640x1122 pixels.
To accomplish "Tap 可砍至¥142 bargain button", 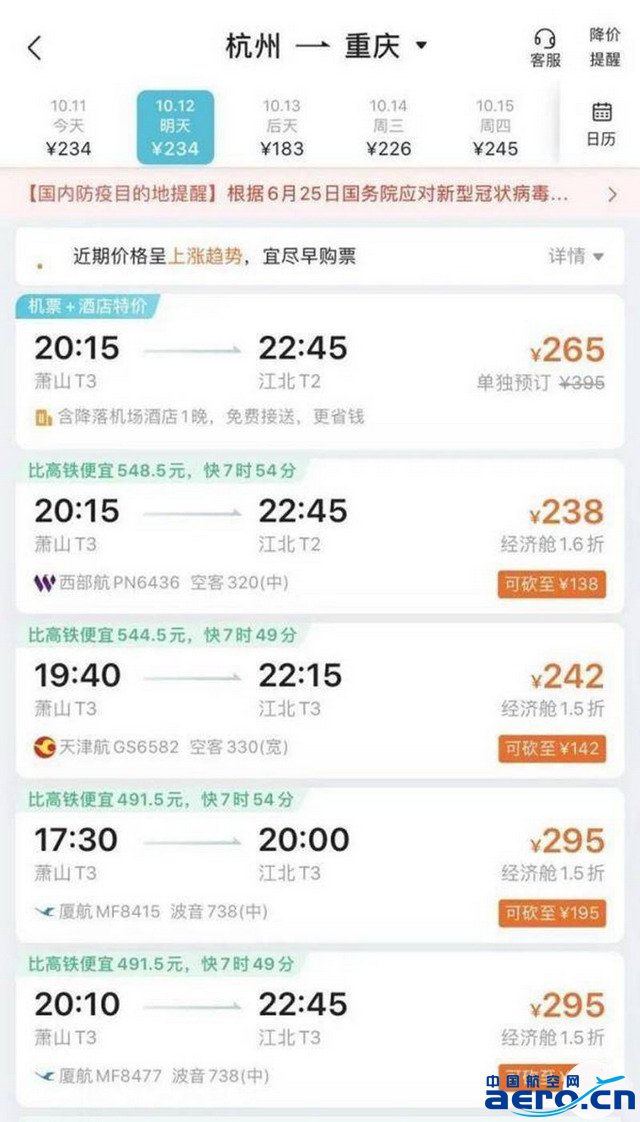I will [552, 748].
